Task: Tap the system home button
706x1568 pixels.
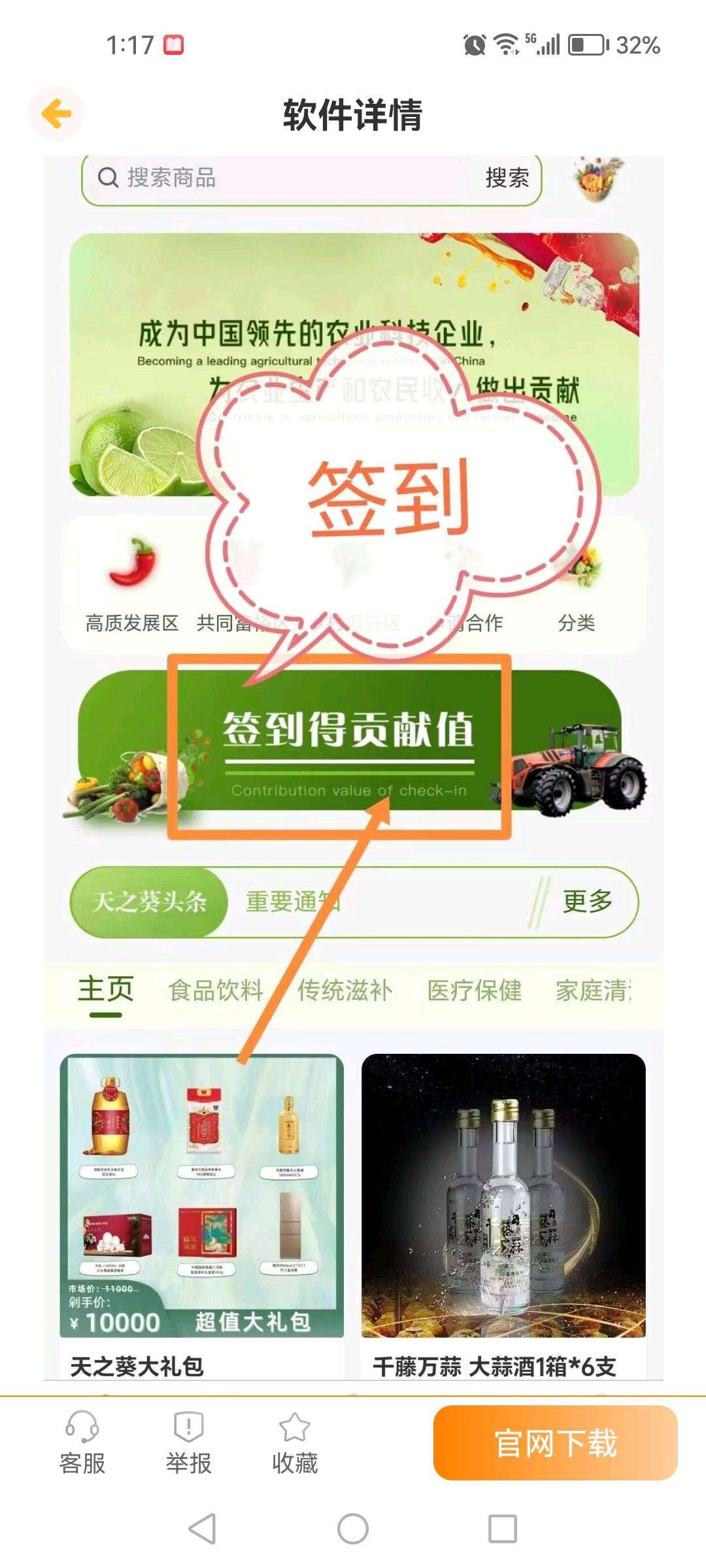Action: [353, 1529]
